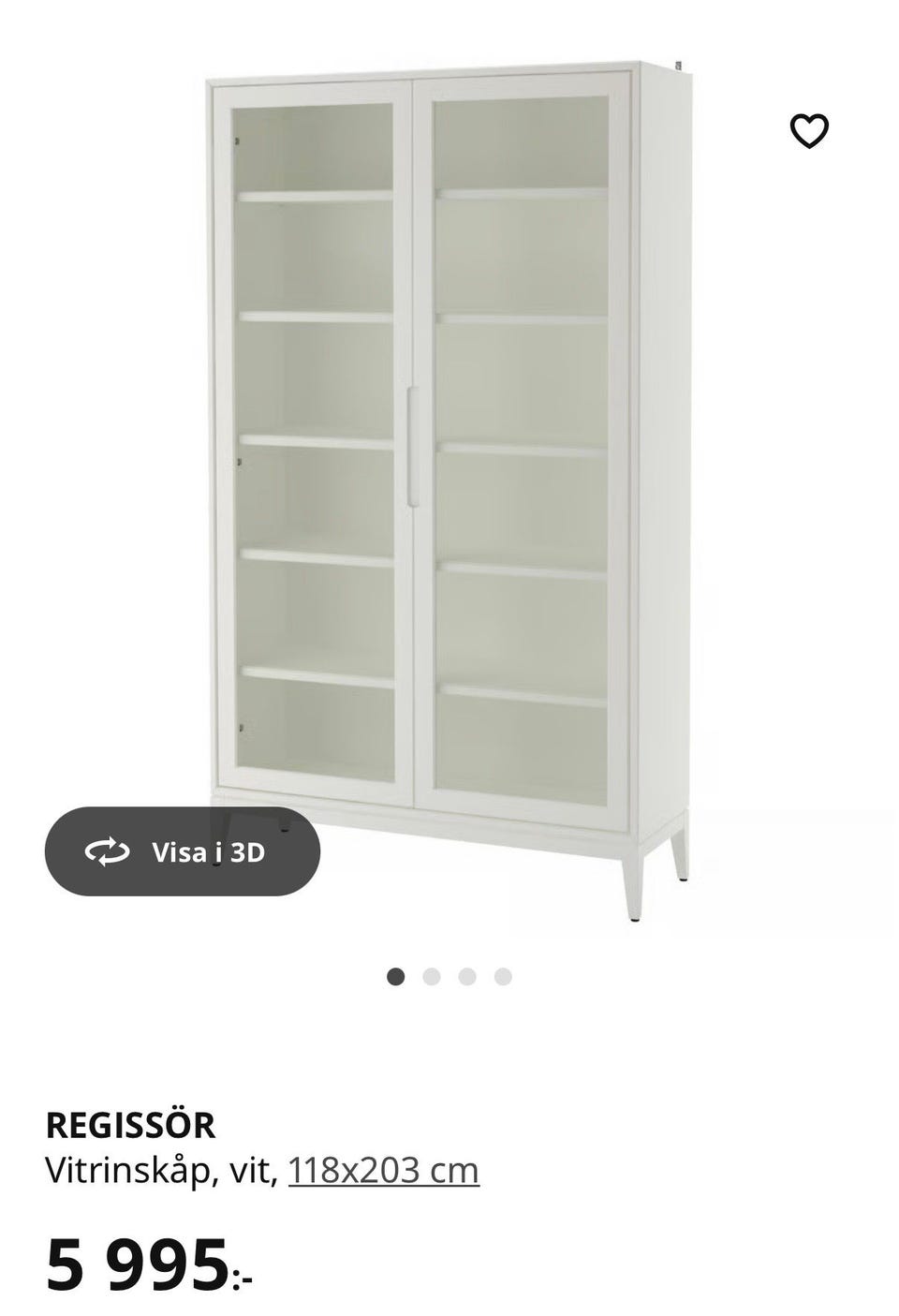The height and width of the screenshot is (1316, 899).
Task: Tap the Visa i 3D button
Action: 183,851
